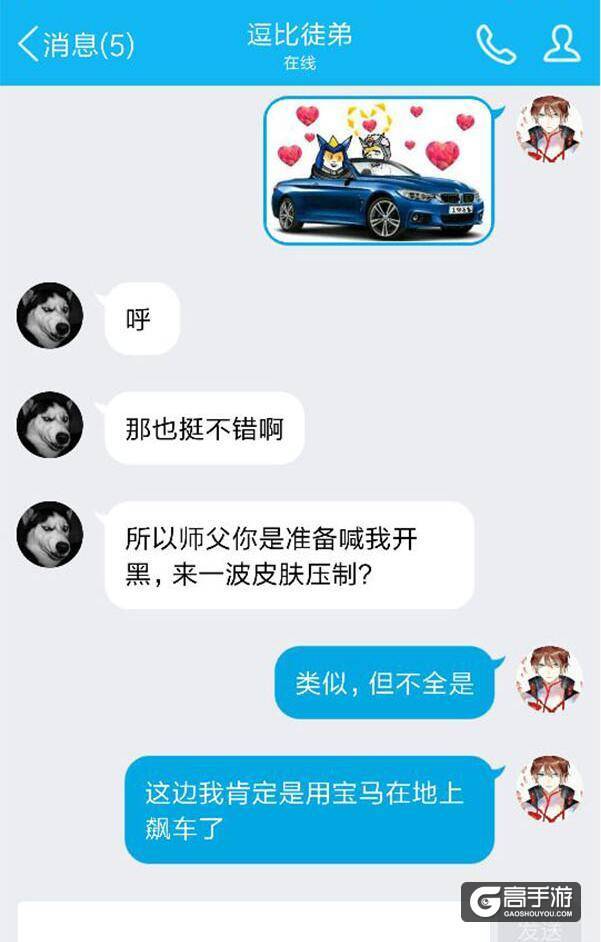Open the blue BMW car image
The height and width of the screenshot is (942, 601).
click(378, 171)
